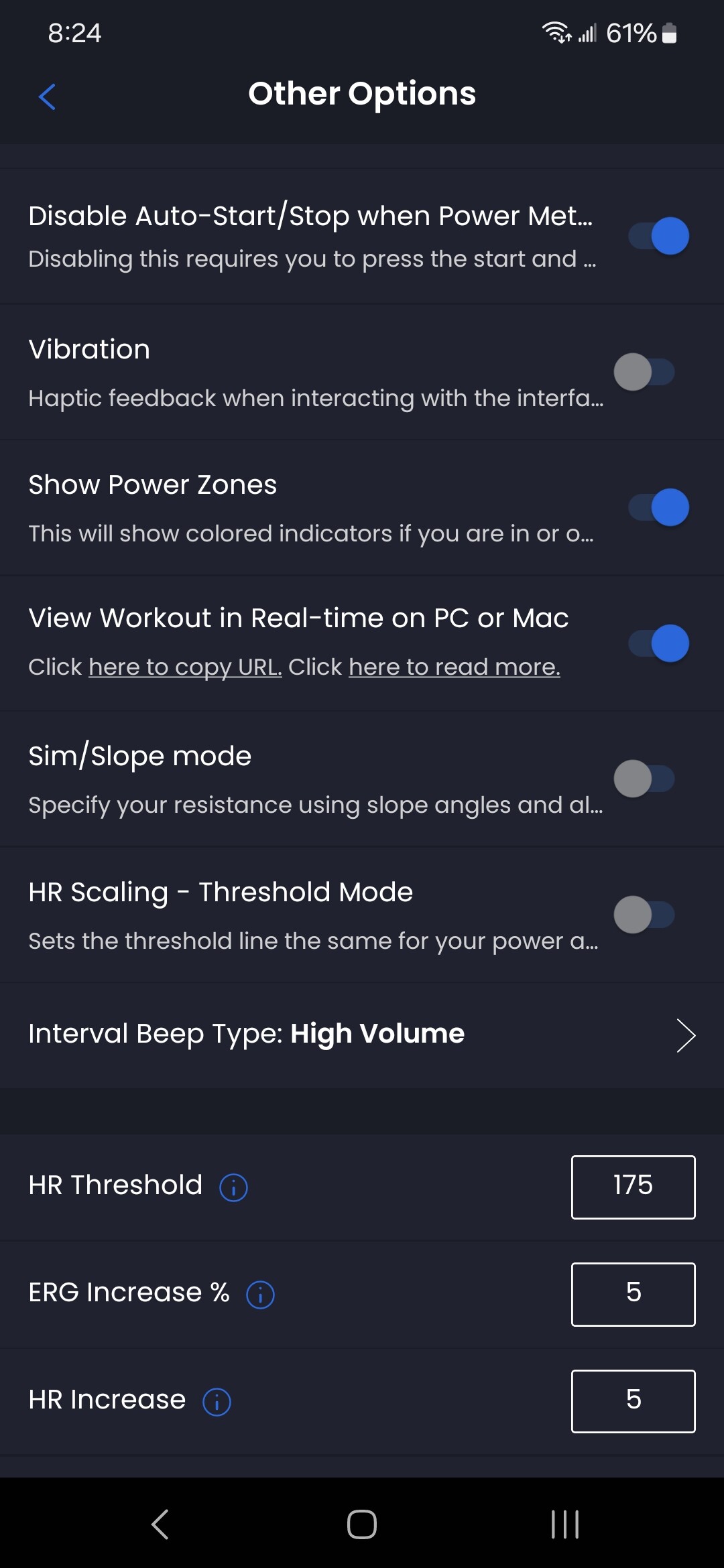Toggle Disable Auto-Start/Stop switch off
724x1568 pixels.
point(658,236)
